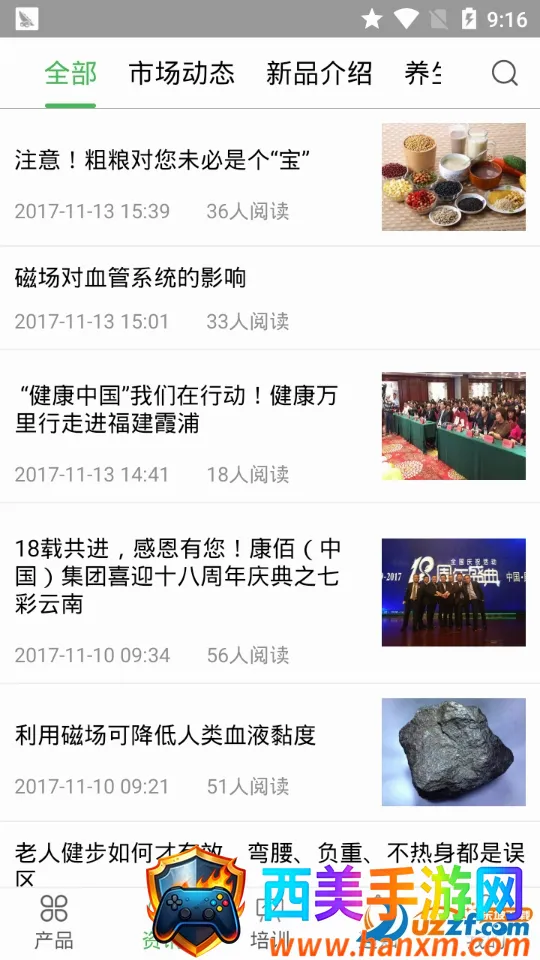Image resolution: width=540 pixels, height=960 pixels.
Task: Select the 全部 tab
Action: point(70,73)
